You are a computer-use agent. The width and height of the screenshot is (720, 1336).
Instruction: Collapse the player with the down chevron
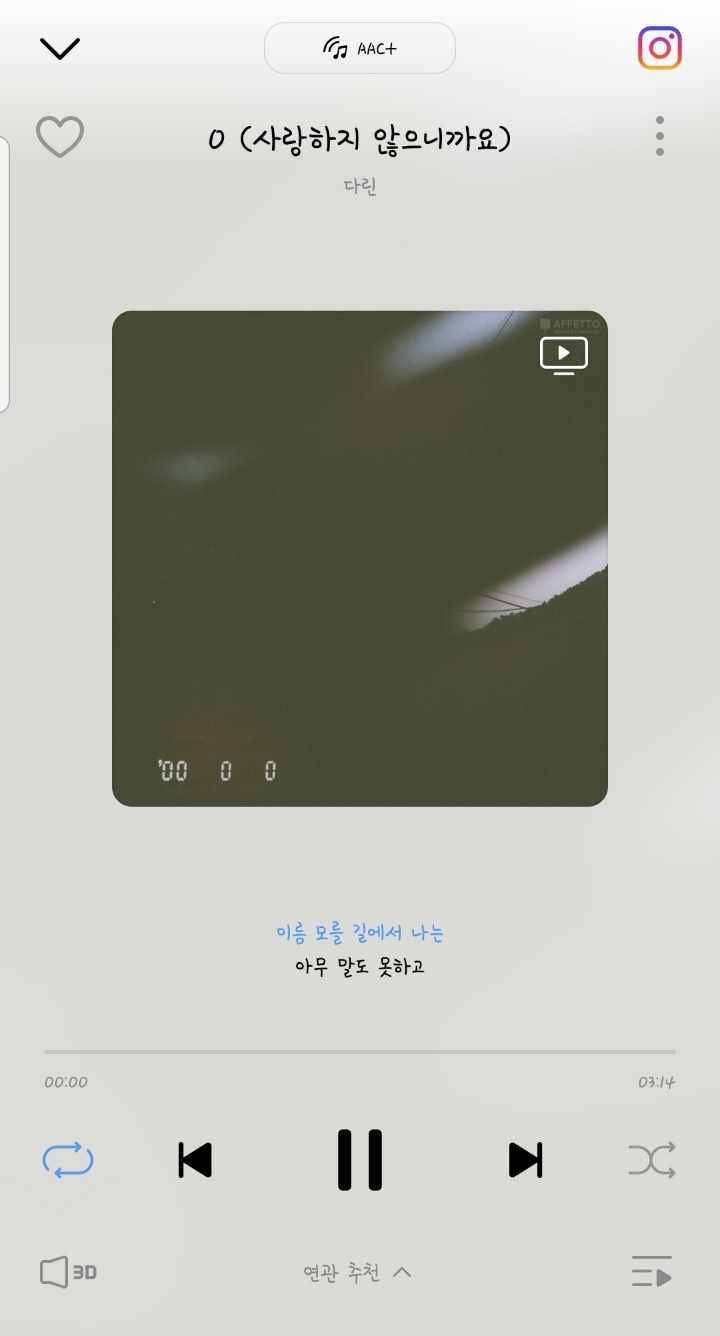59,48
